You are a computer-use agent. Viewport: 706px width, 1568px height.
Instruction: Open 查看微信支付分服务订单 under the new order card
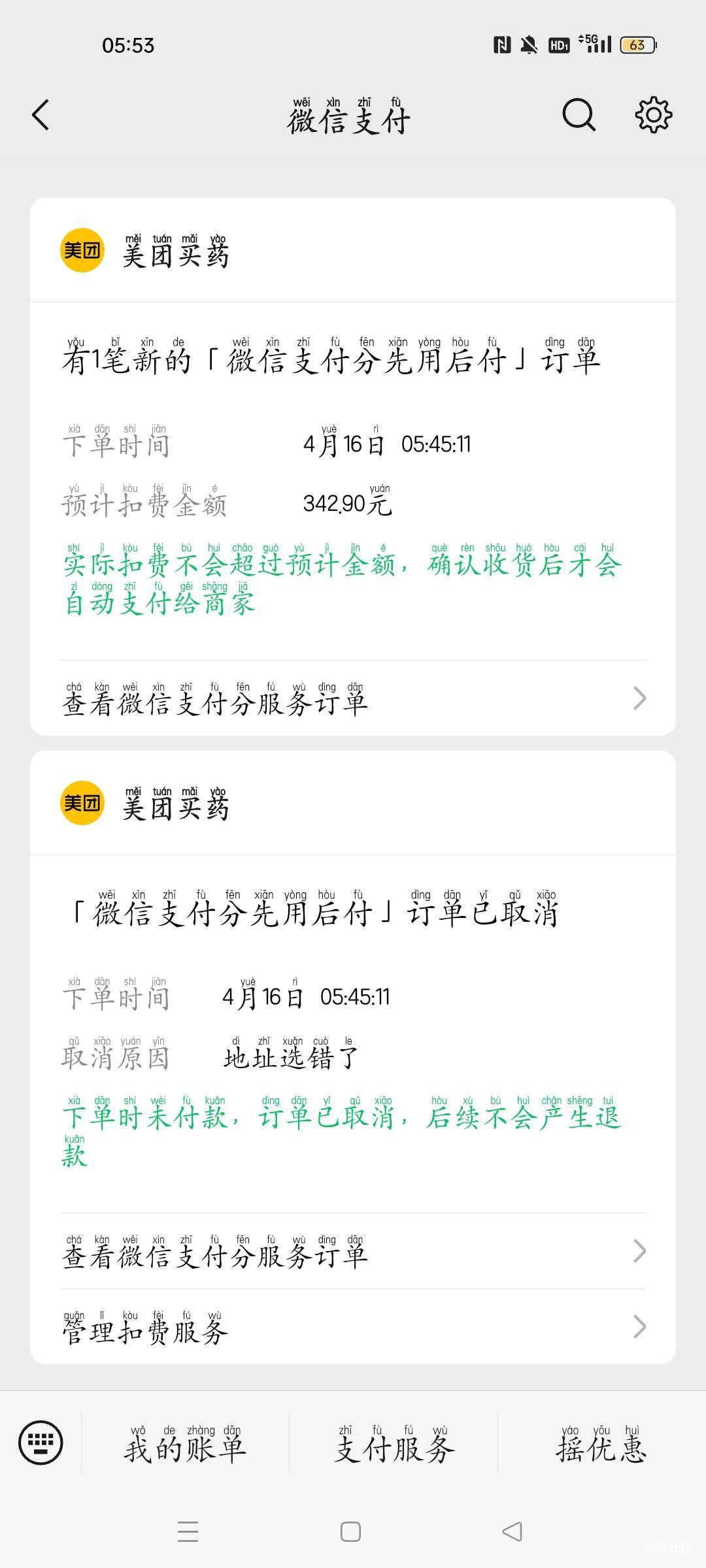pyautogui.click(x=353, y=698)
